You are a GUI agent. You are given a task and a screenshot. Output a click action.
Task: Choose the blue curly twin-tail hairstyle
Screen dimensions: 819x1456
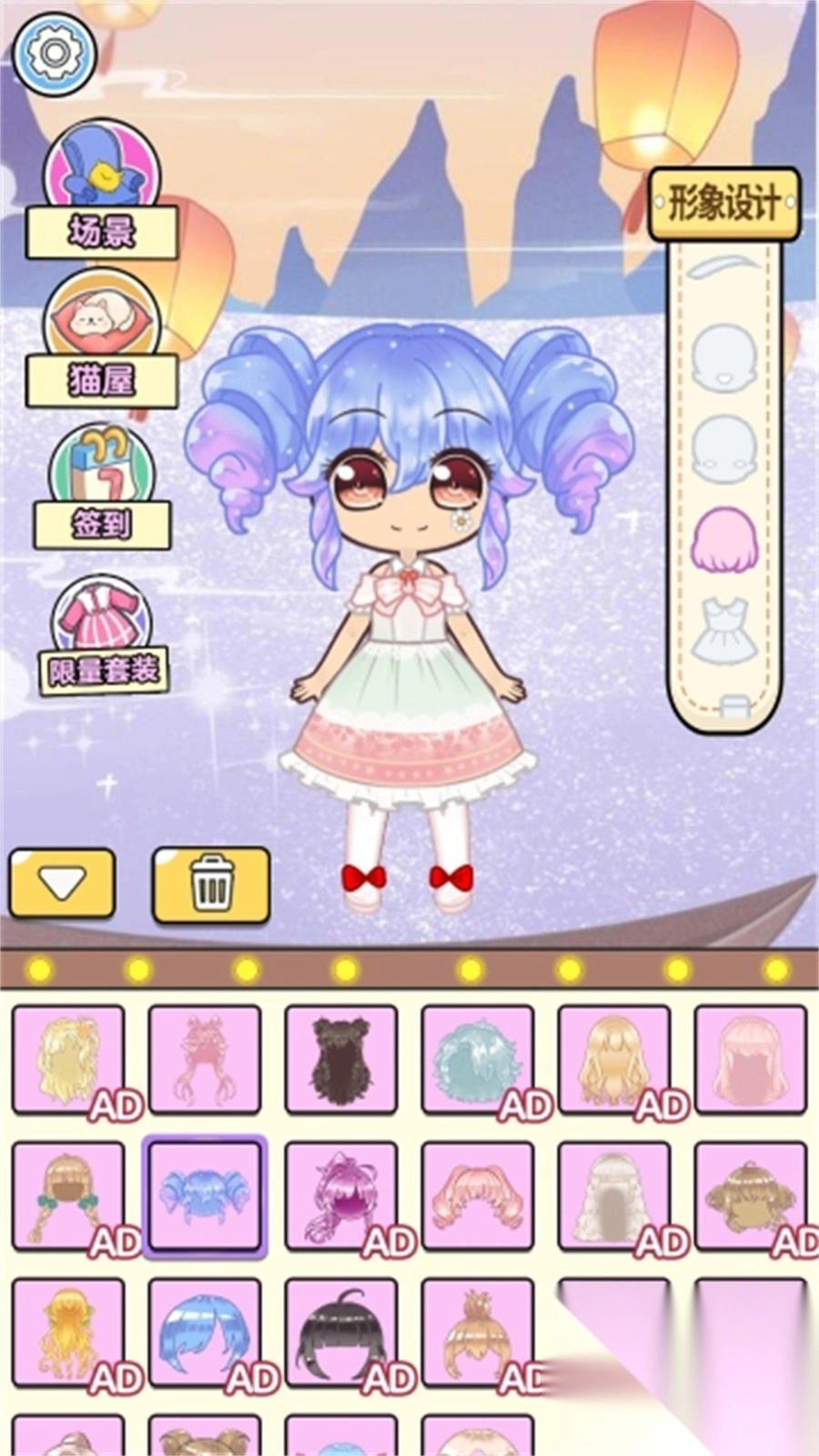[205, 1195]
